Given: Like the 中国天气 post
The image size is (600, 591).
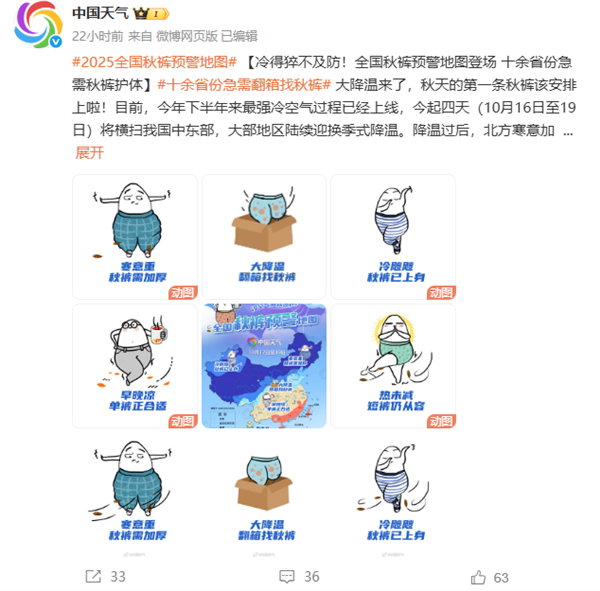Looking at the screenshot, I should 489,577.
